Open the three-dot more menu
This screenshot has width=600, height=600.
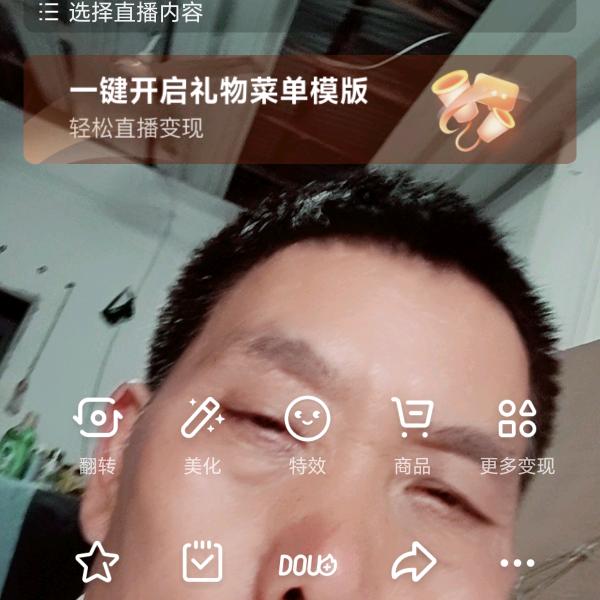point(517,564)
